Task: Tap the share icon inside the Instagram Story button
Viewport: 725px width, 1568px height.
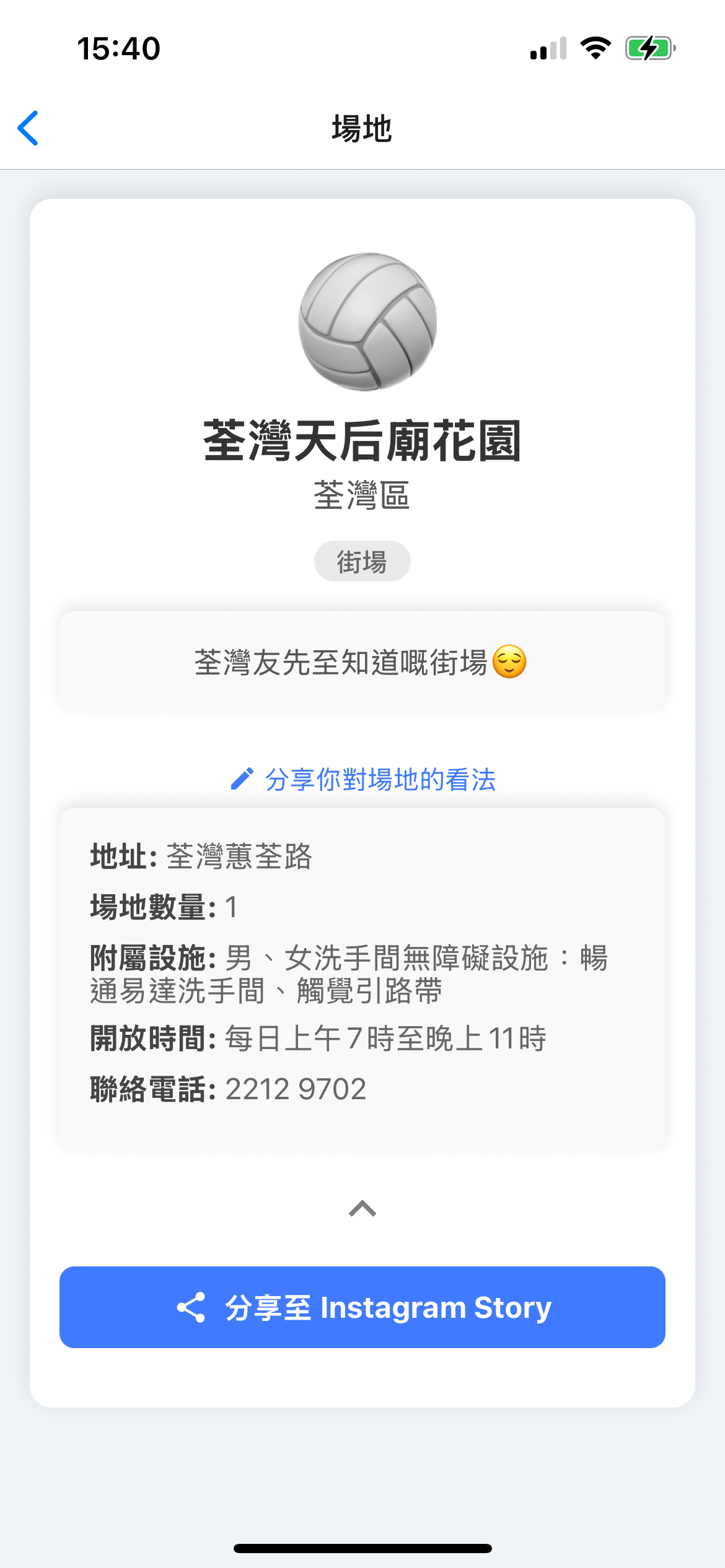Action: 193,1307
